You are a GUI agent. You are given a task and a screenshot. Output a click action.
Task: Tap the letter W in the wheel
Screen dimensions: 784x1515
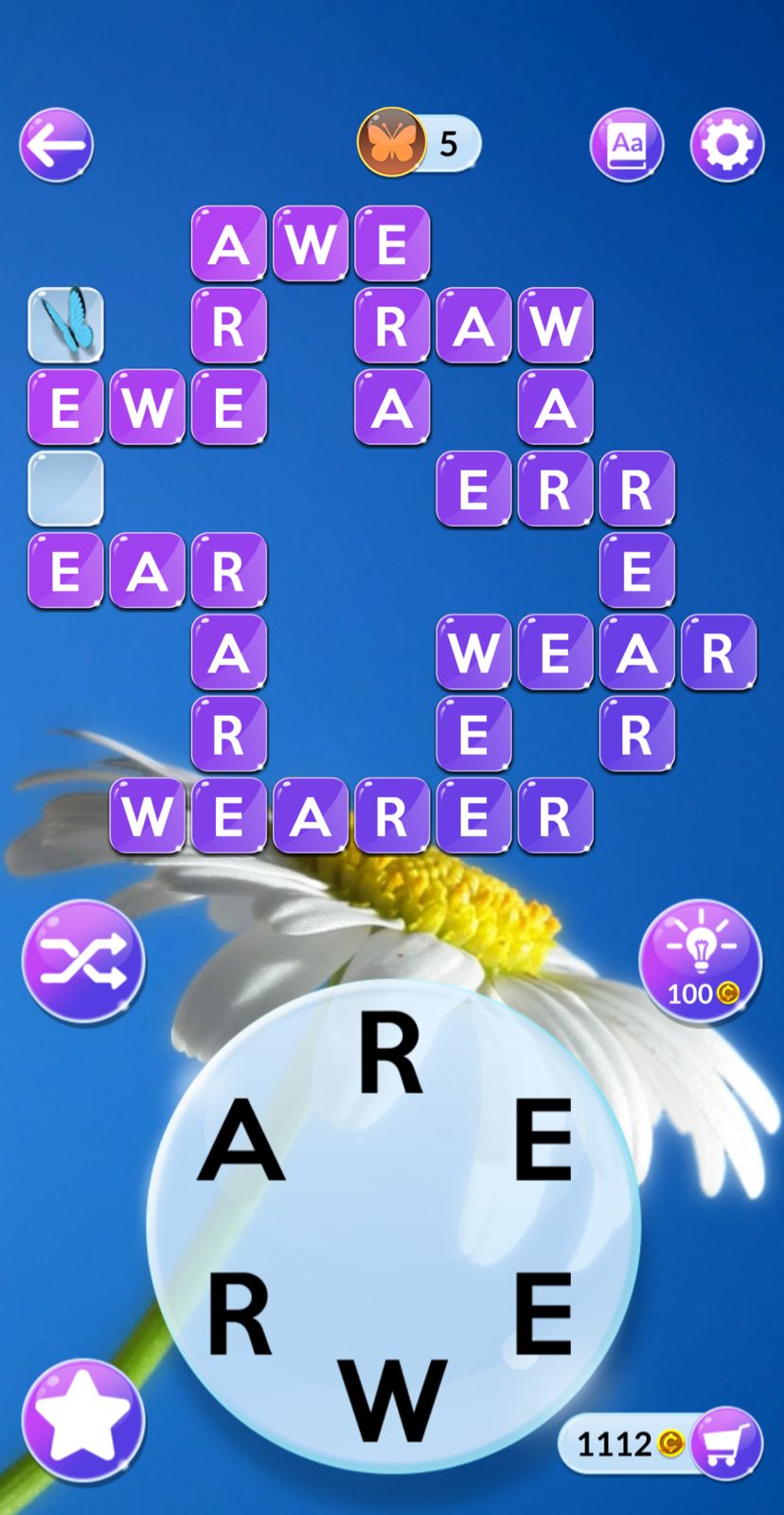pyautogui.click(x=392, y=1398)
